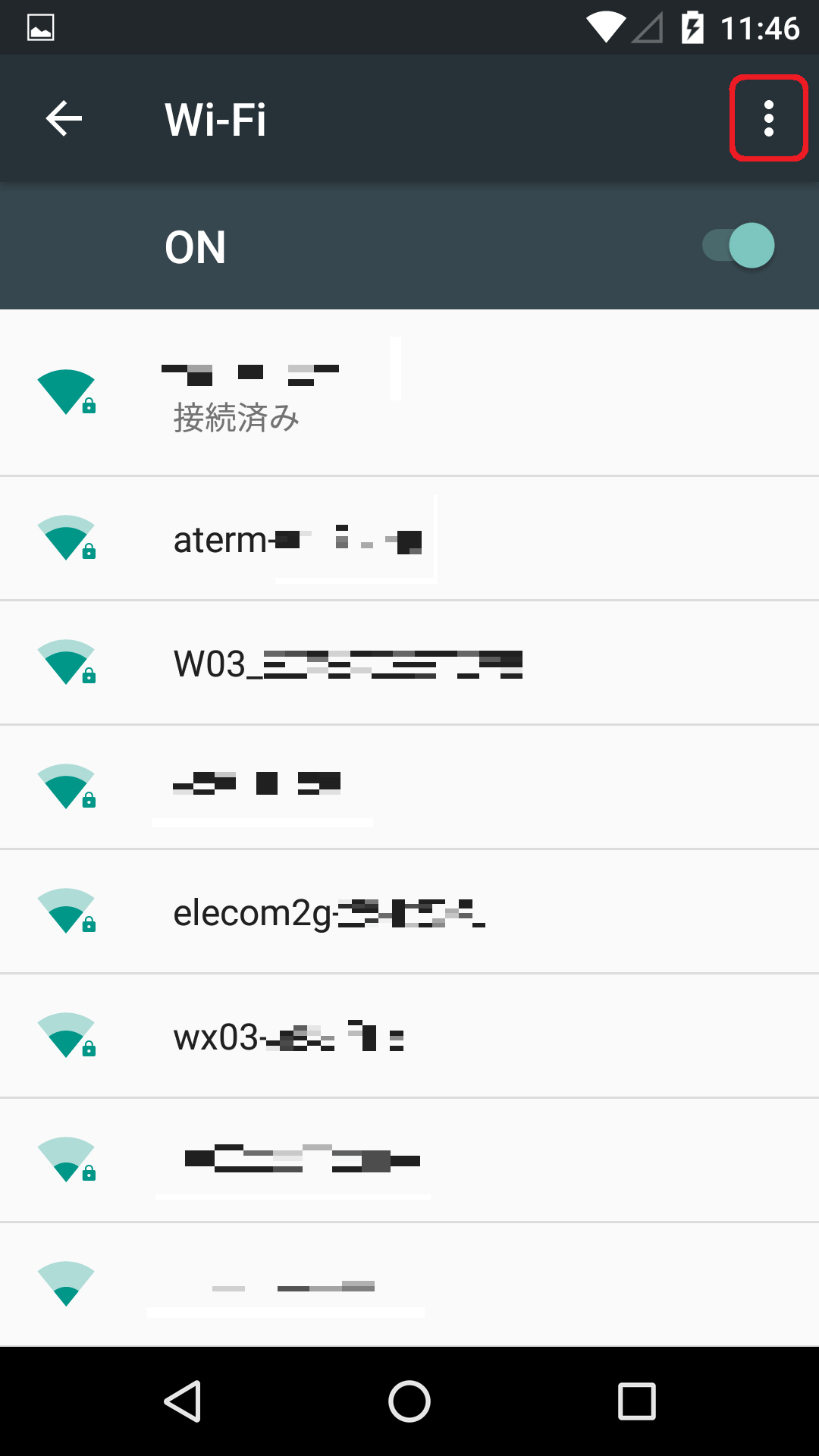819x1456 pixels.
Task: Open the three-dot overflow menu
Action: [x=768, y=118]
